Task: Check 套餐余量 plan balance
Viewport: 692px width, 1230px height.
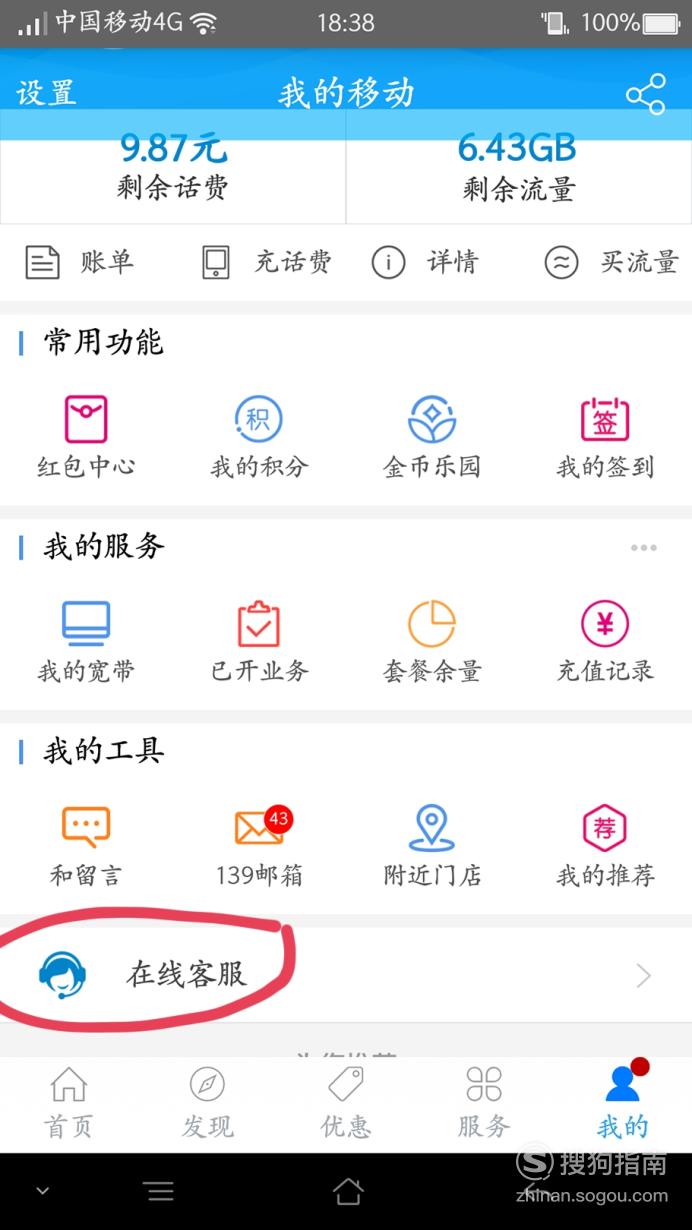Action: [432, 642]
